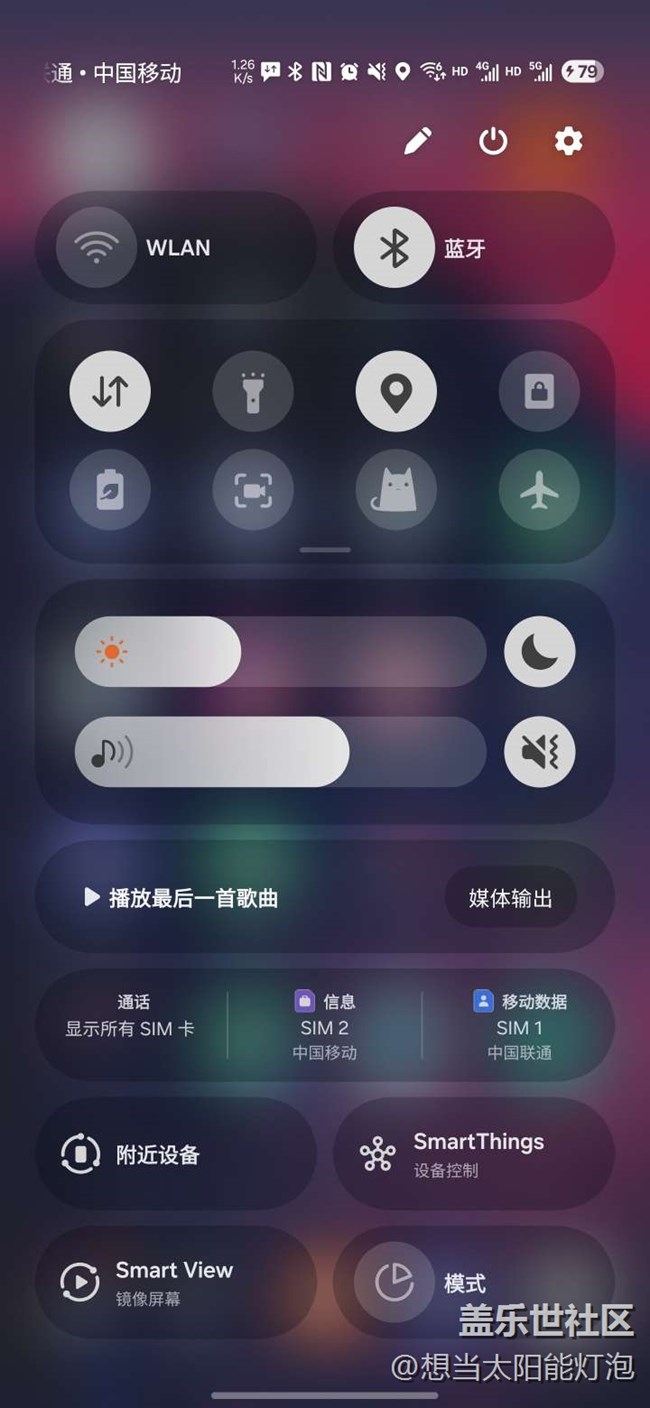Tap the cat icon tile
This screenshot has width=650, height=1408.
click(396, 491)
